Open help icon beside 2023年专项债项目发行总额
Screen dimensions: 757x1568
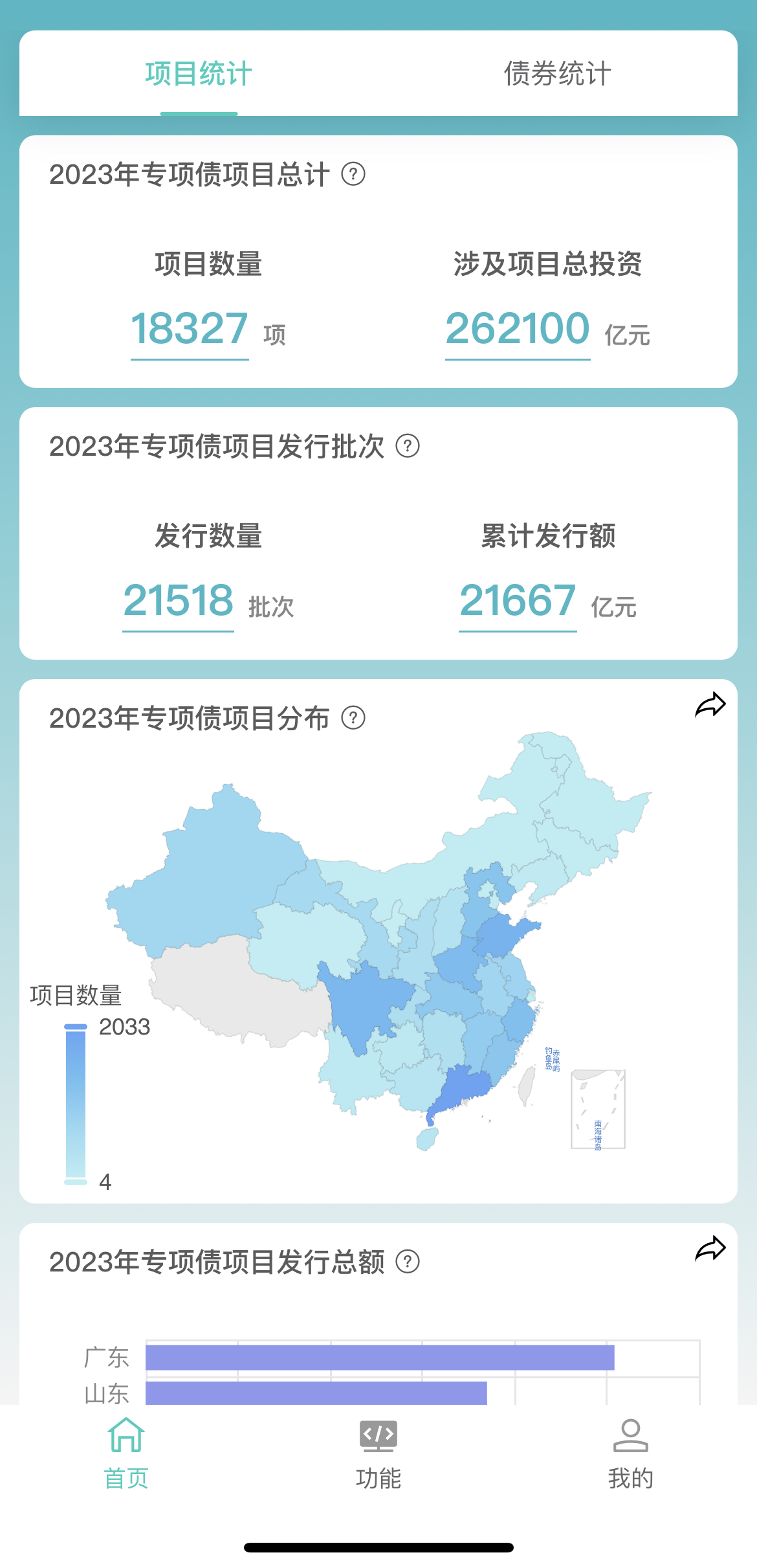[408, 1262]
